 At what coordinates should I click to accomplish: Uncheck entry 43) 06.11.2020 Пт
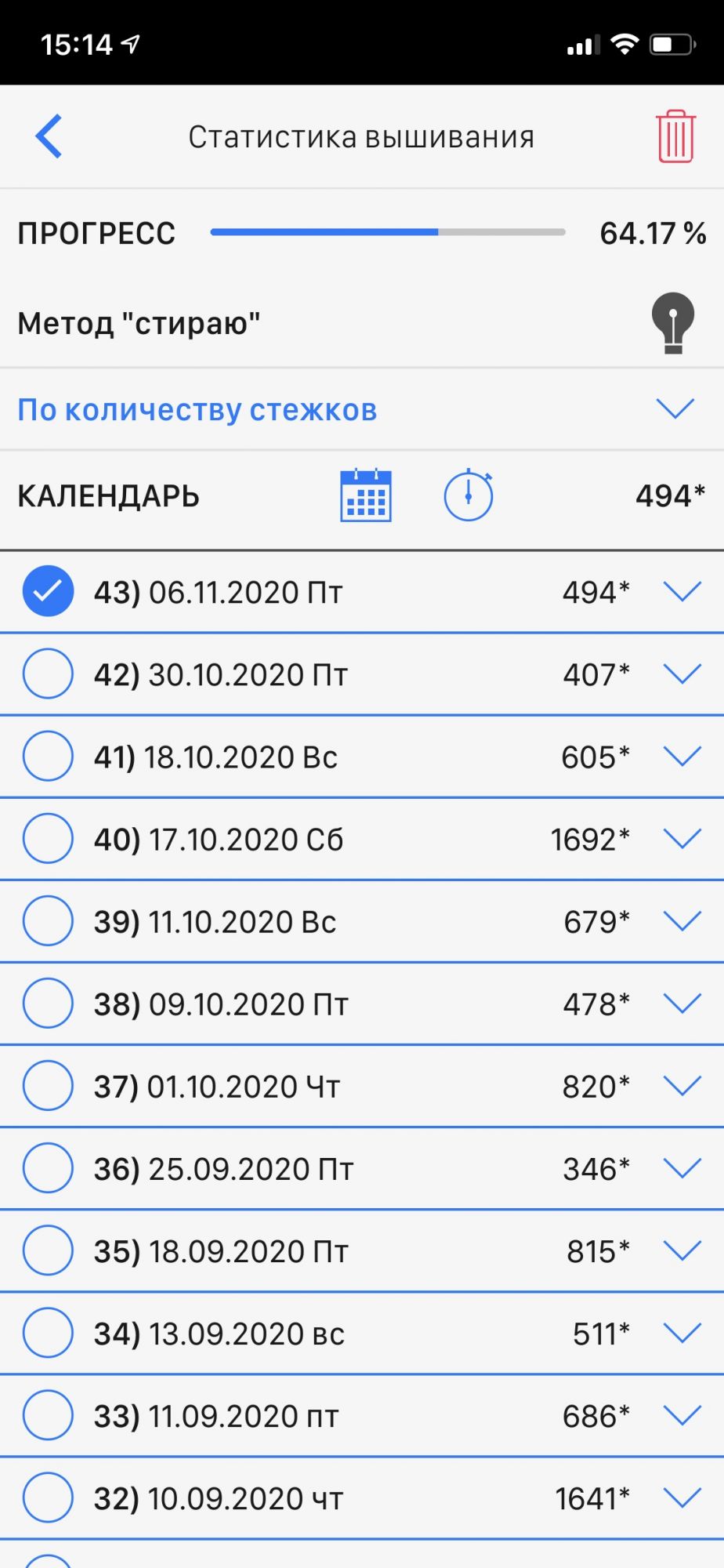(x=48, y=591)
